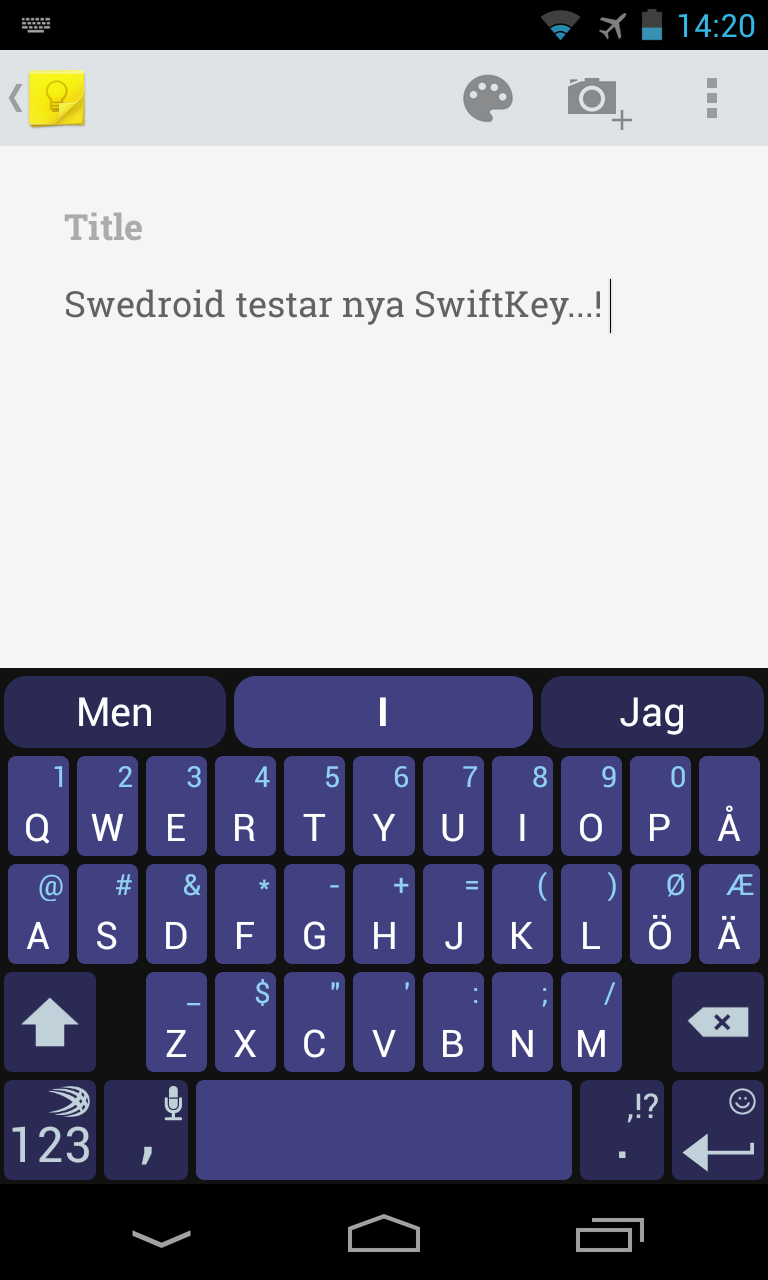Toggle the shift key
This screenshot has height=1280, width=768.
pyautogui.click(x=50, y=1022)
